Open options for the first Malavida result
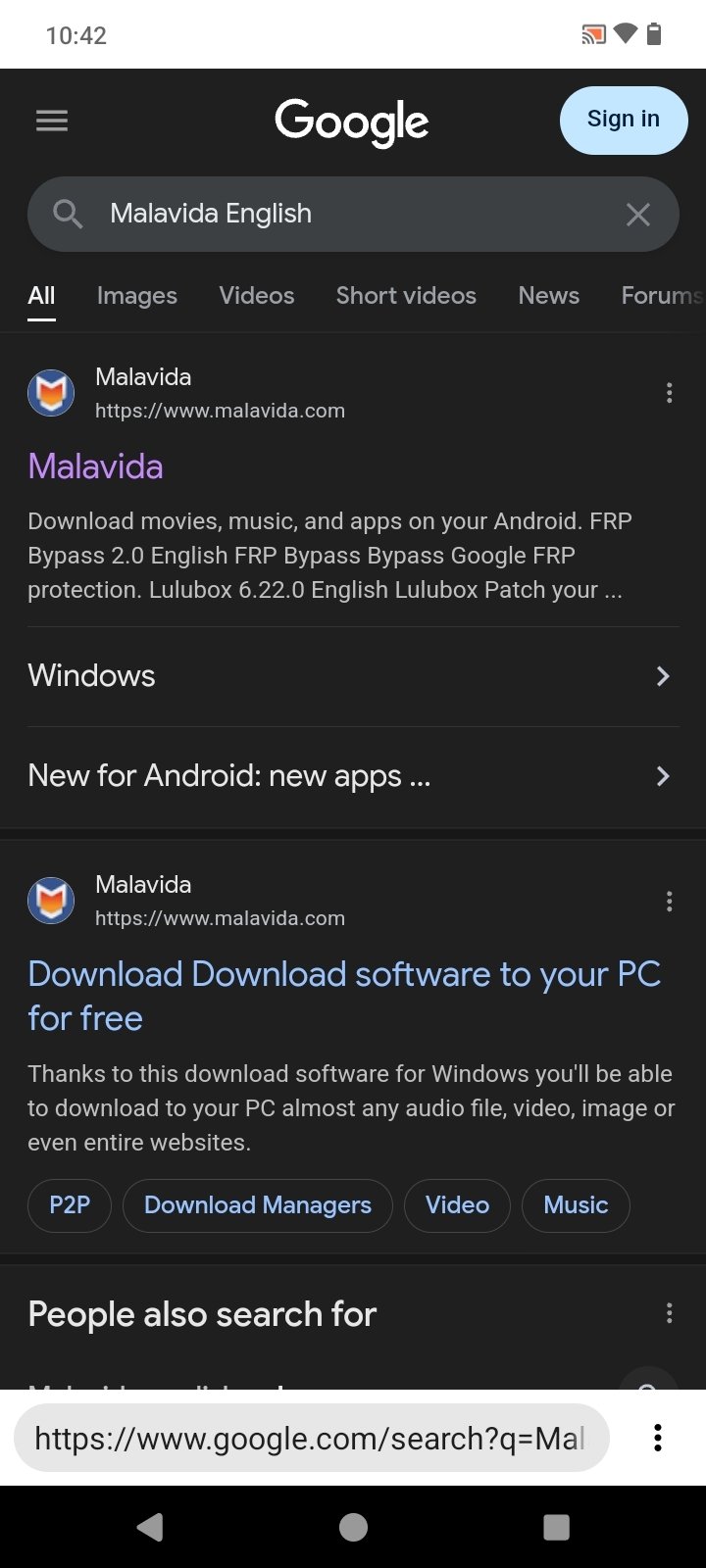The height and width of the screenshot is (1568, 706). coord(669,393)
